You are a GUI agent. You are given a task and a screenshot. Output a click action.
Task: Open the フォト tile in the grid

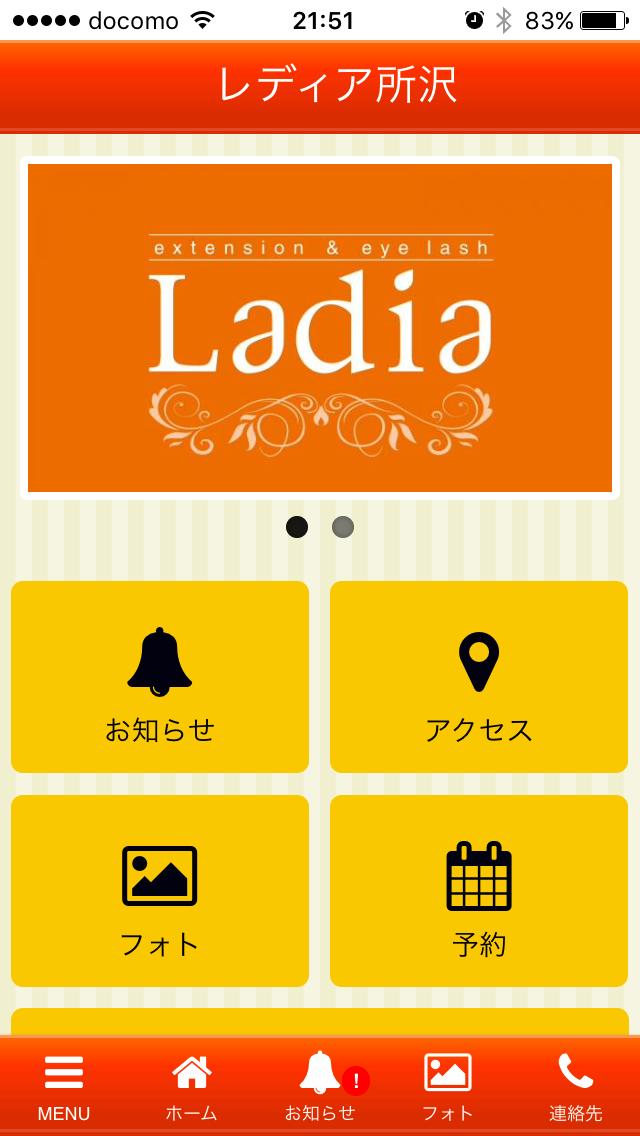point(160,890)
